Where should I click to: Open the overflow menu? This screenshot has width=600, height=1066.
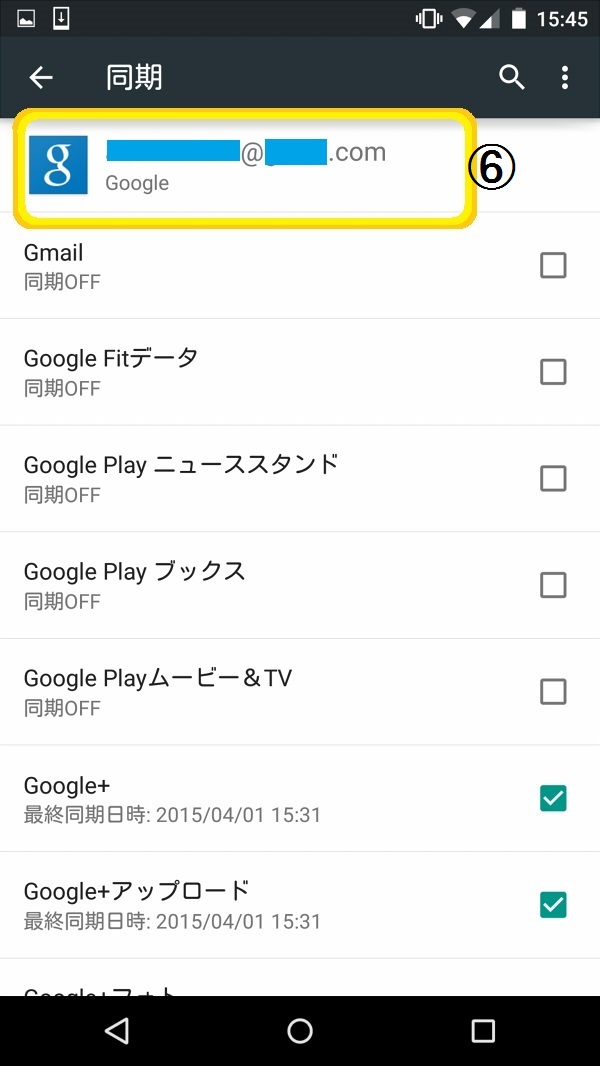point(565,77)
